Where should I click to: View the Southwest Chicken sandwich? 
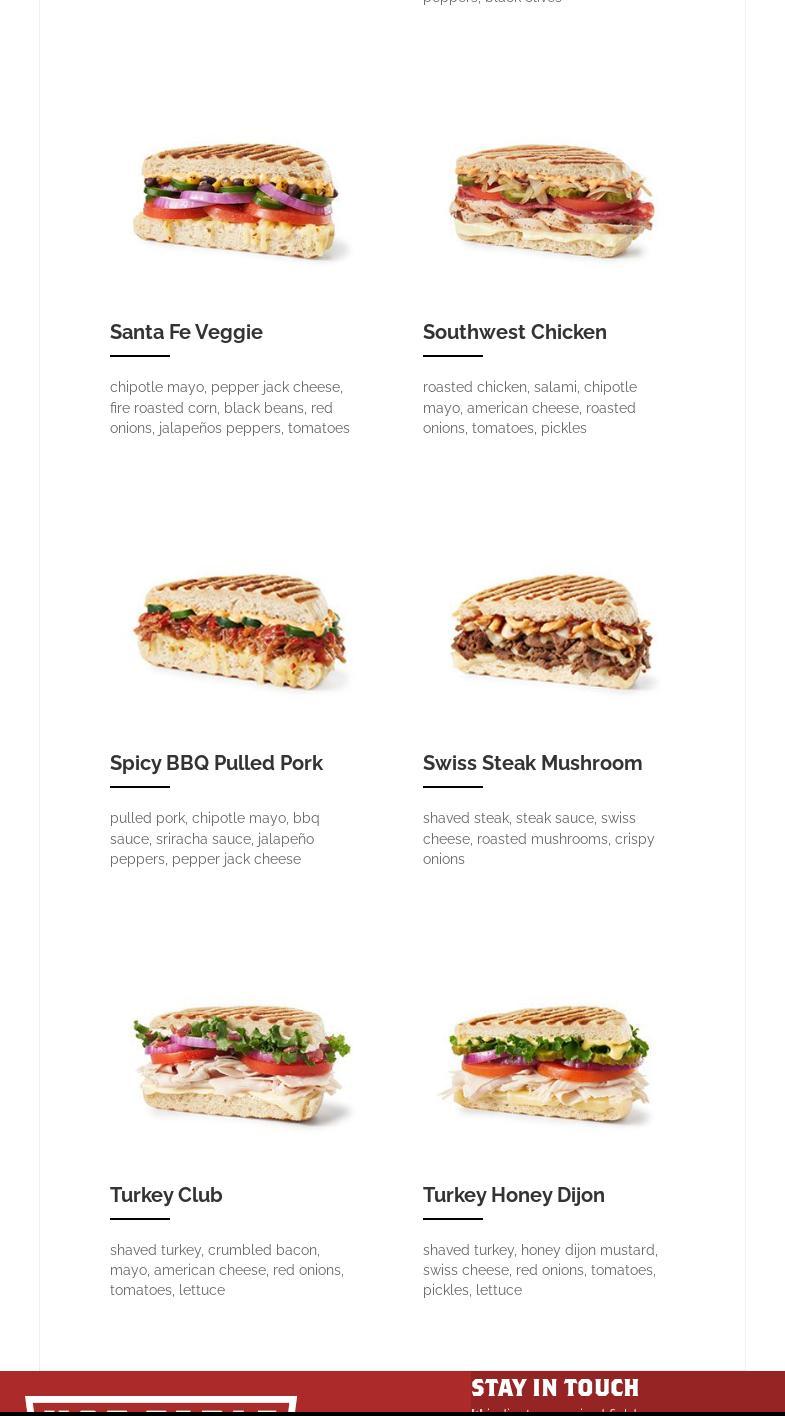(x=514, y=332)
